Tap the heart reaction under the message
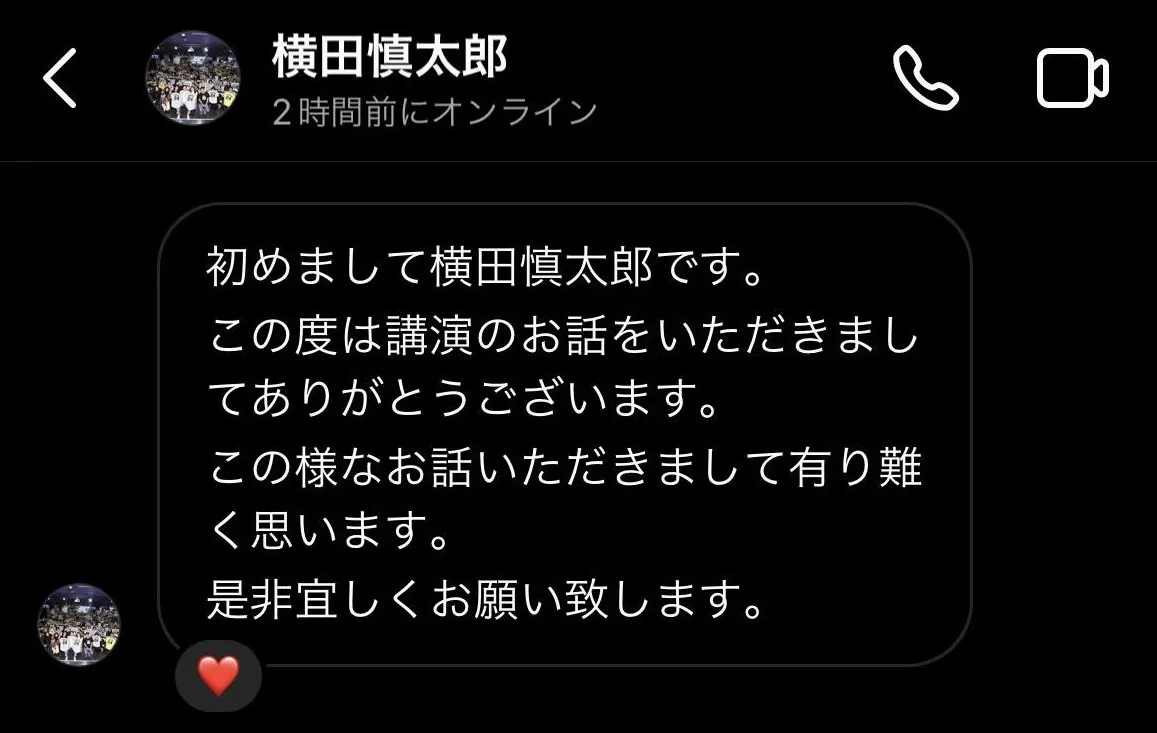This screenshot has width=1157, height=733. tap(218, 676)
